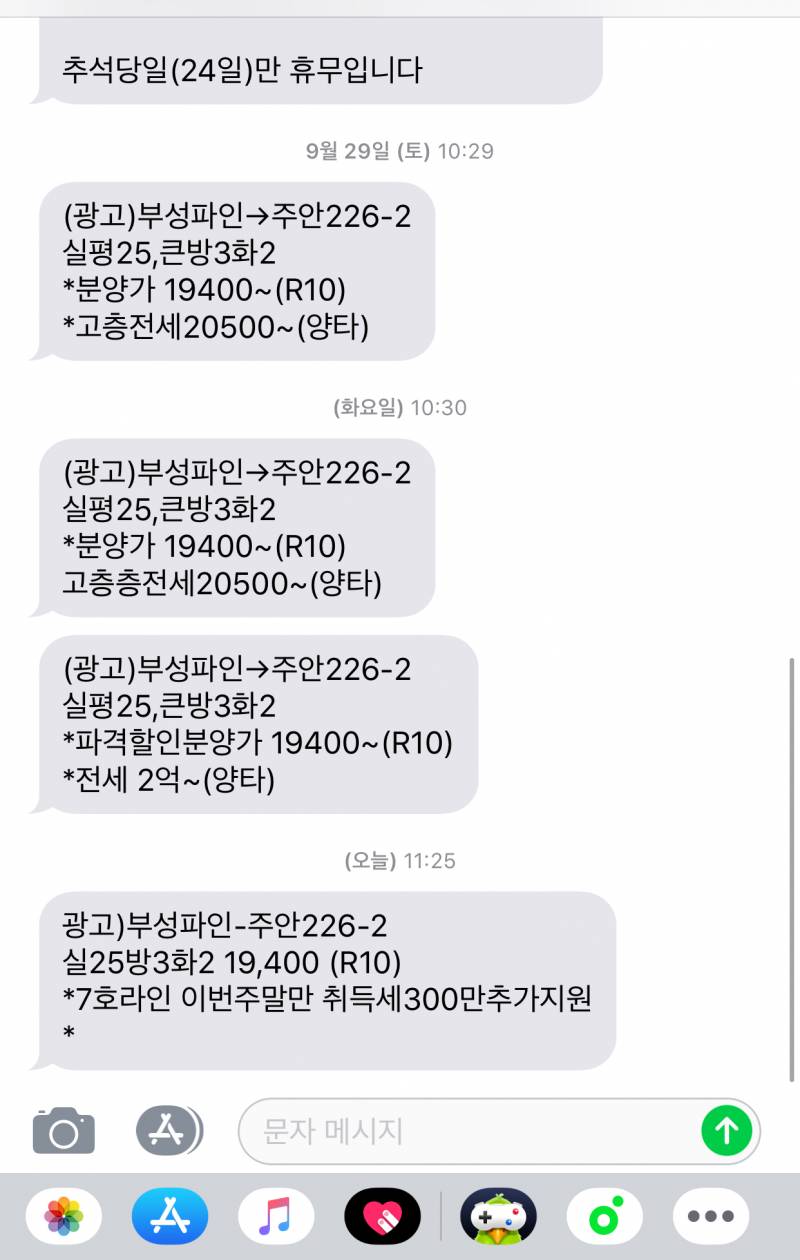Tap the 문자 메시지 text input field
The width and height of the screenshot is (800, 1260).
click(x=450, y=1129)
